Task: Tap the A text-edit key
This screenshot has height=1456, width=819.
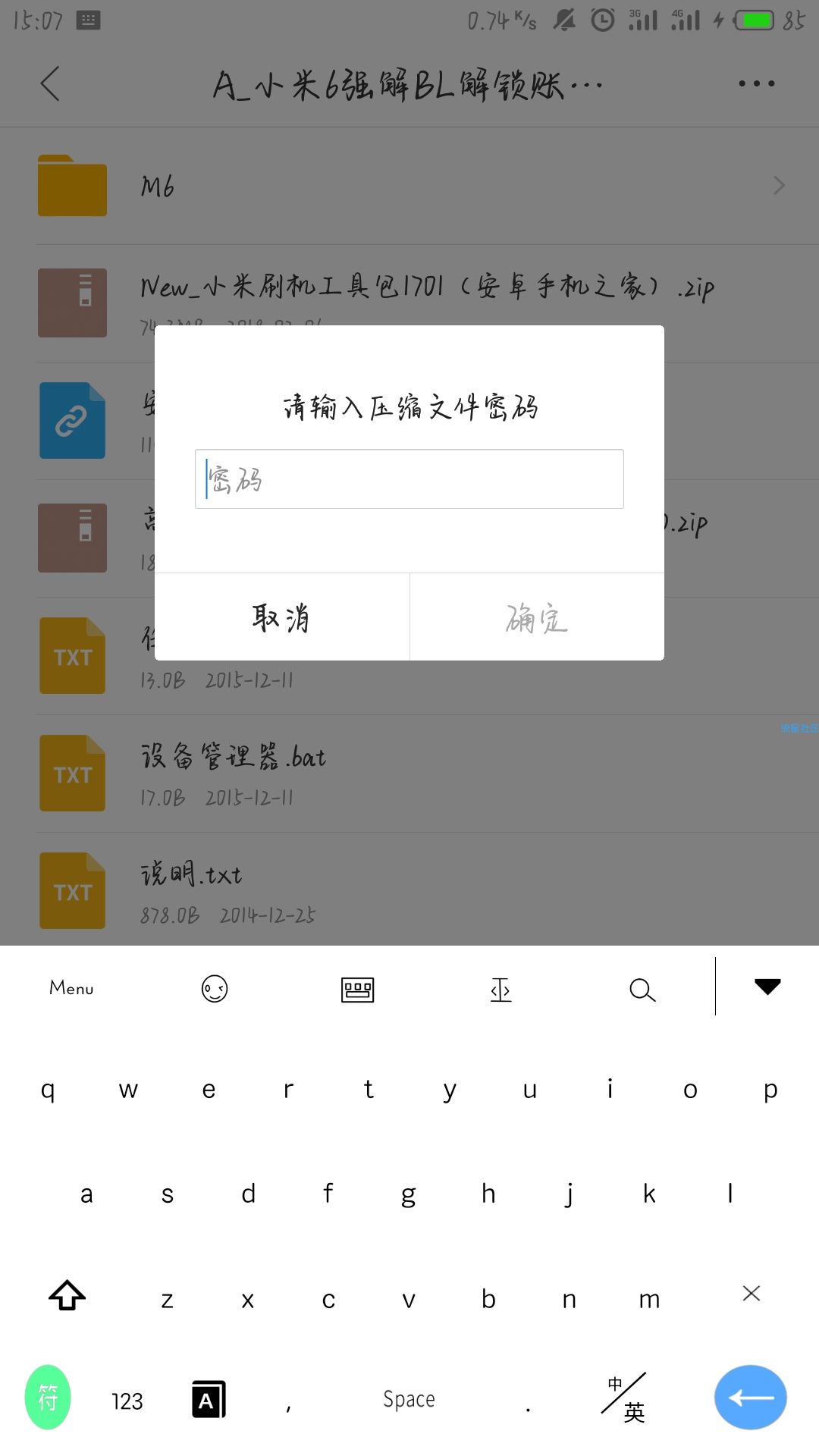Action: (209, 1400)
